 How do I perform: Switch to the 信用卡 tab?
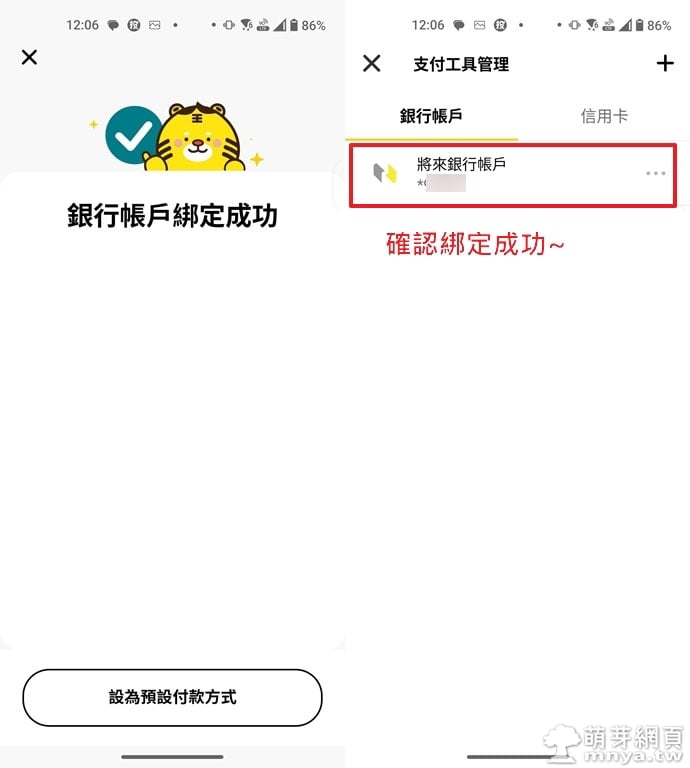[604, 116]
